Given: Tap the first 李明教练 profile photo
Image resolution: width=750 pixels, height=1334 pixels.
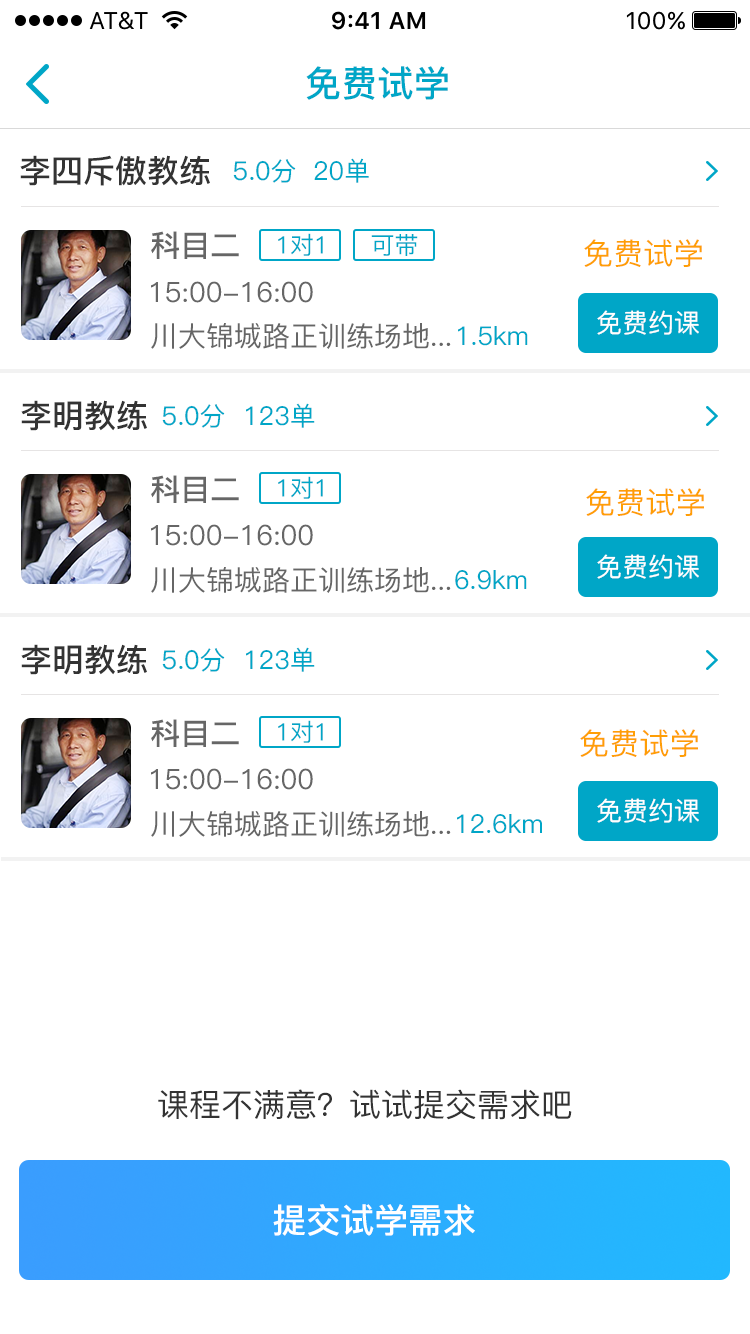Looking at the screenshot, I should pos(75,529).
